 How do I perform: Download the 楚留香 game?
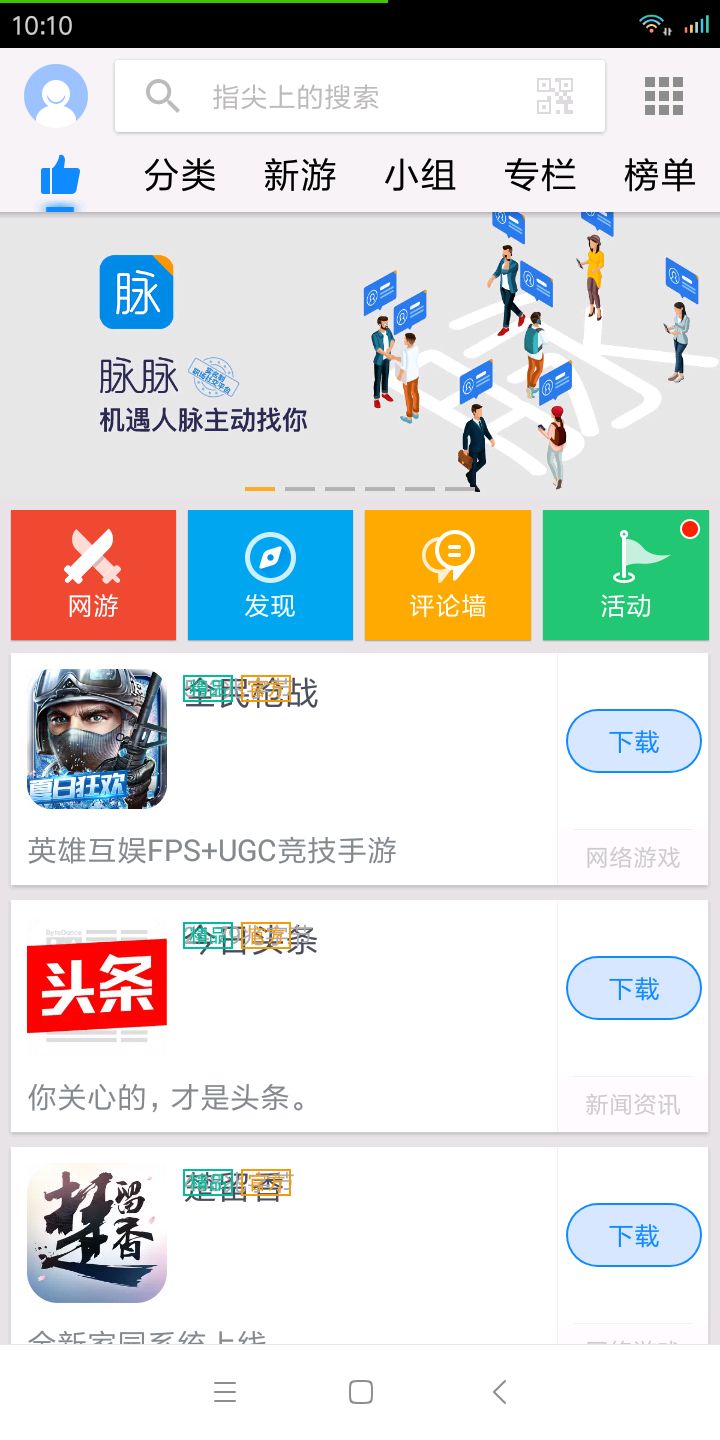tap(634, 1236)
